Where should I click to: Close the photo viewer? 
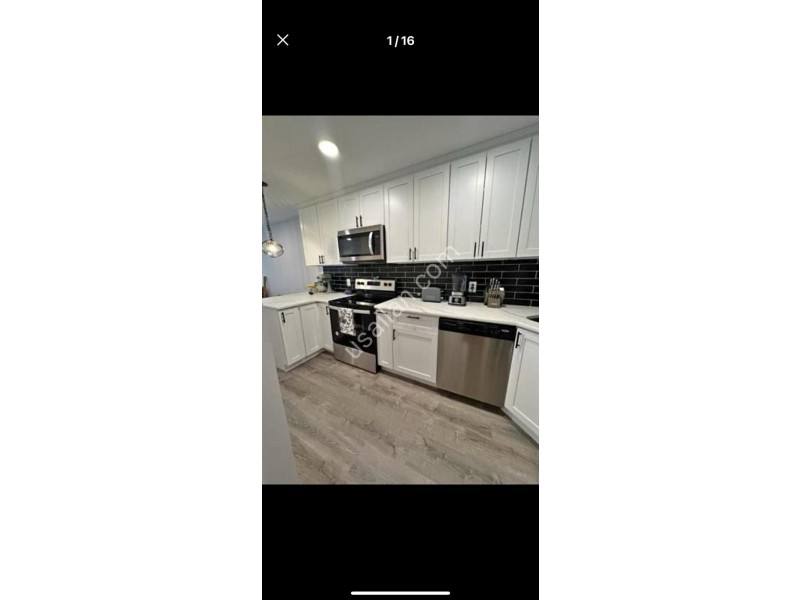pos(283,40)
